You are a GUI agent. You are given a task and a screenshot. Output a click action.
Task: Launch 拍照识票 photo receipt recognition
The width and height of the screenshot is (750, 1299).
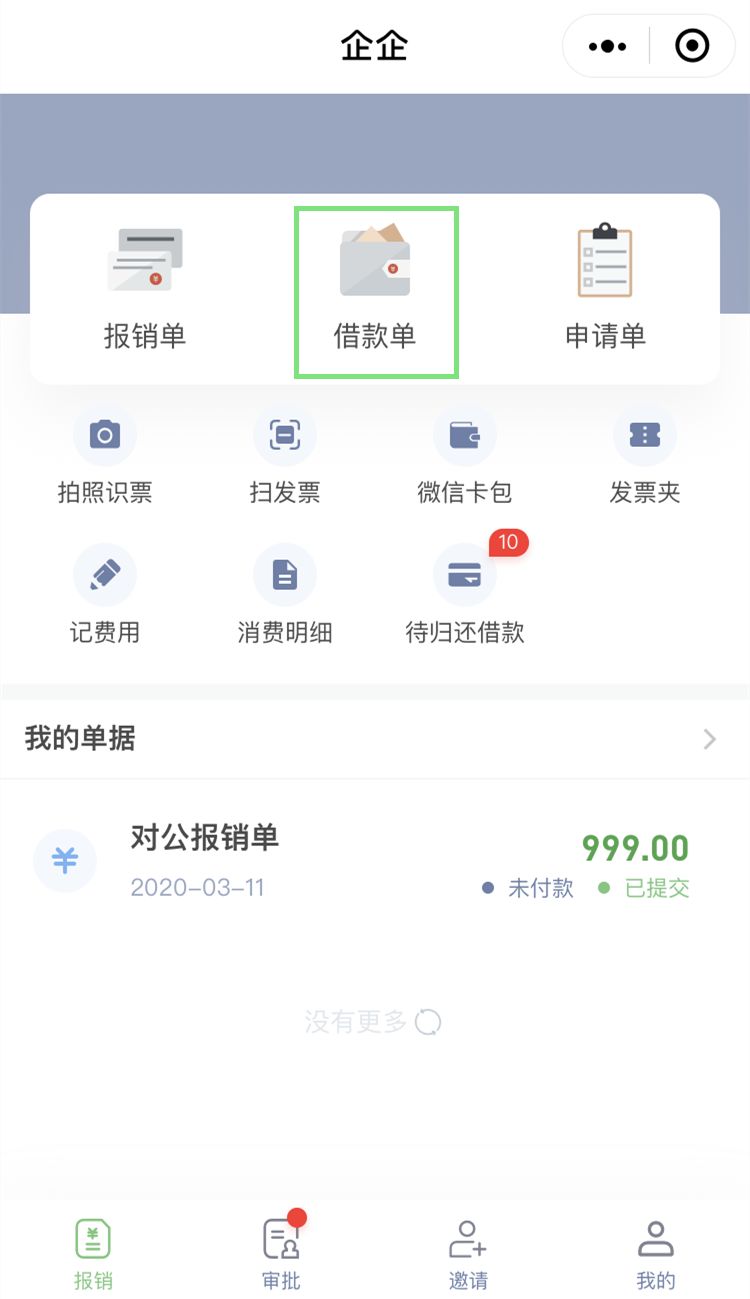(x=105, y=453)
